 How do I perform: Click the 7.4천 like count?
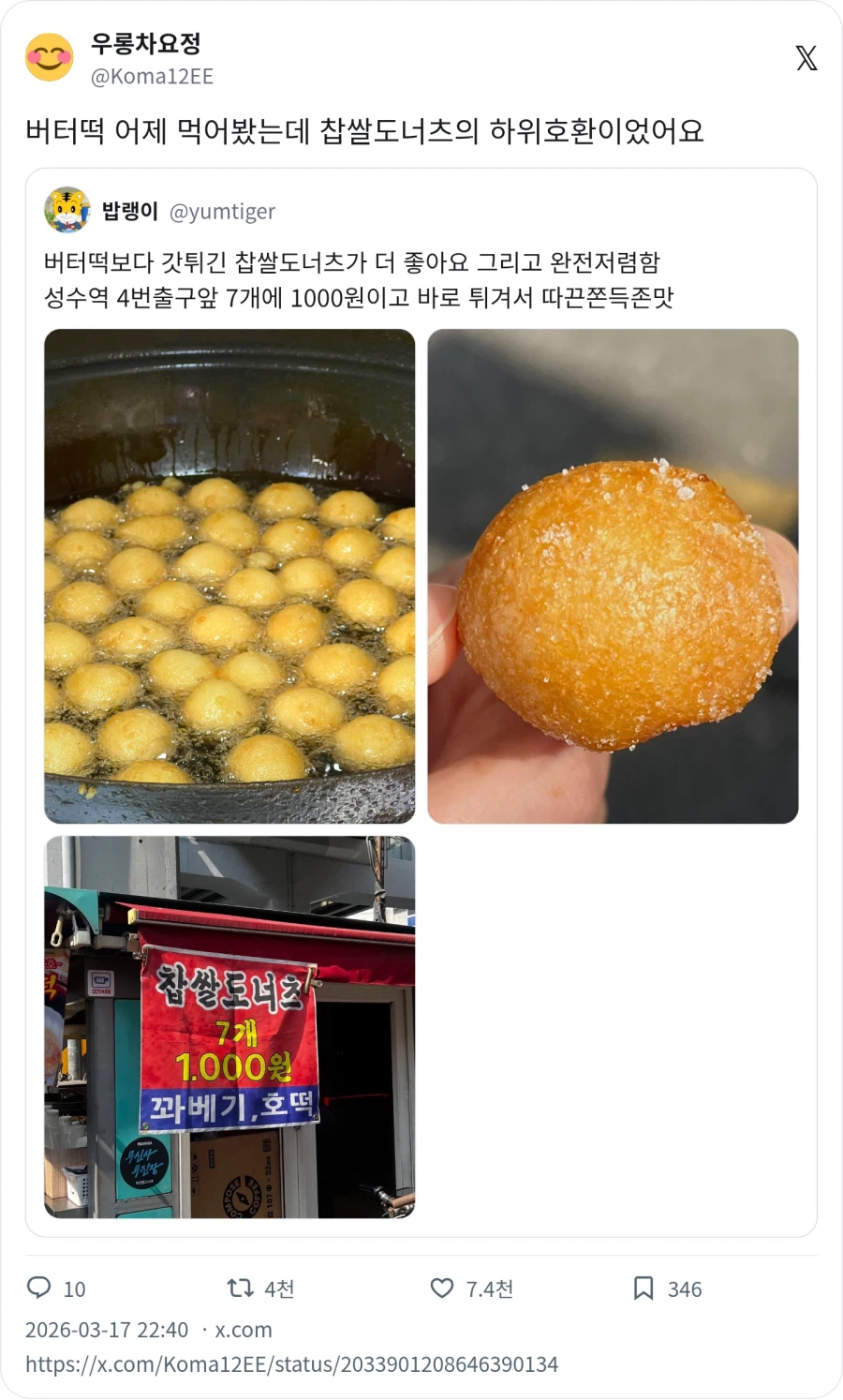click(x=489, y=1288)
